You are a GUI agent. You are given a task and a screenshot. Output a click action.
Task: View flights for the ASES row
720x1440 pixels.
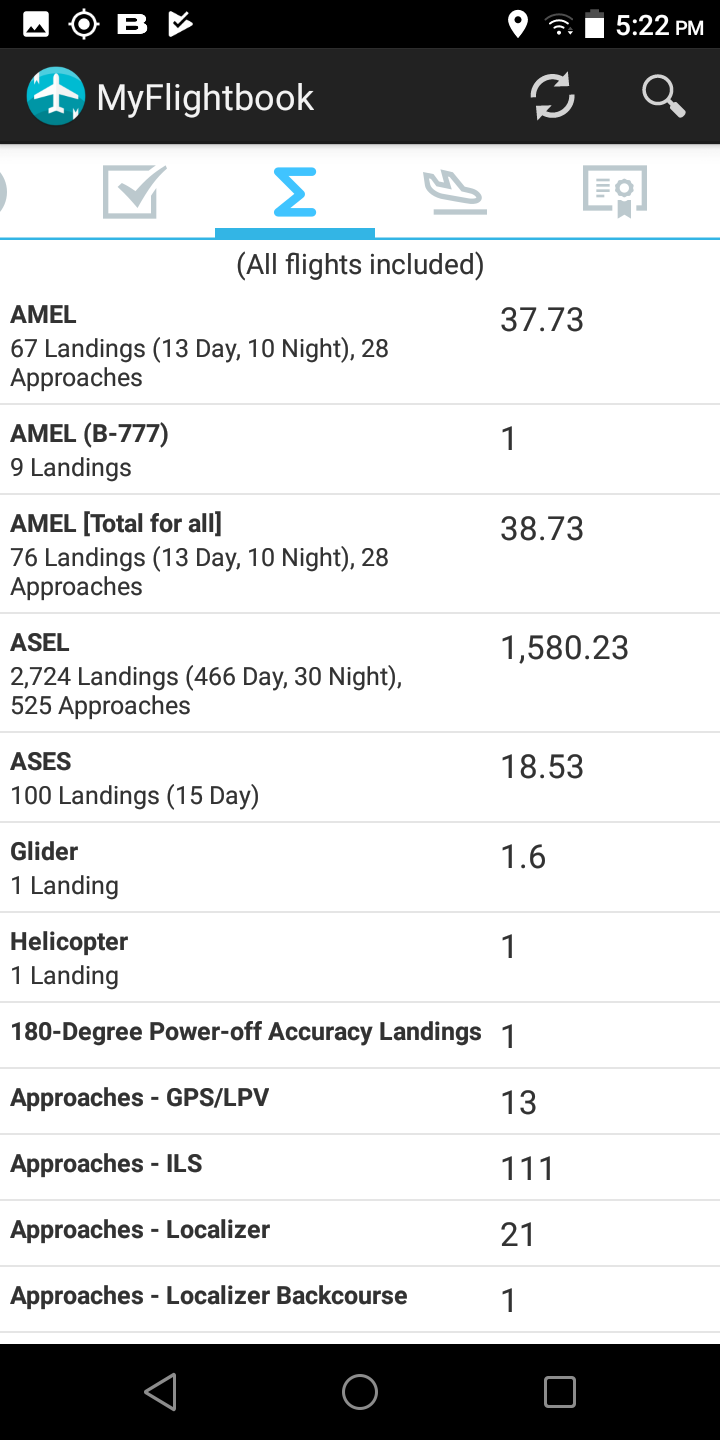(360, 778)
